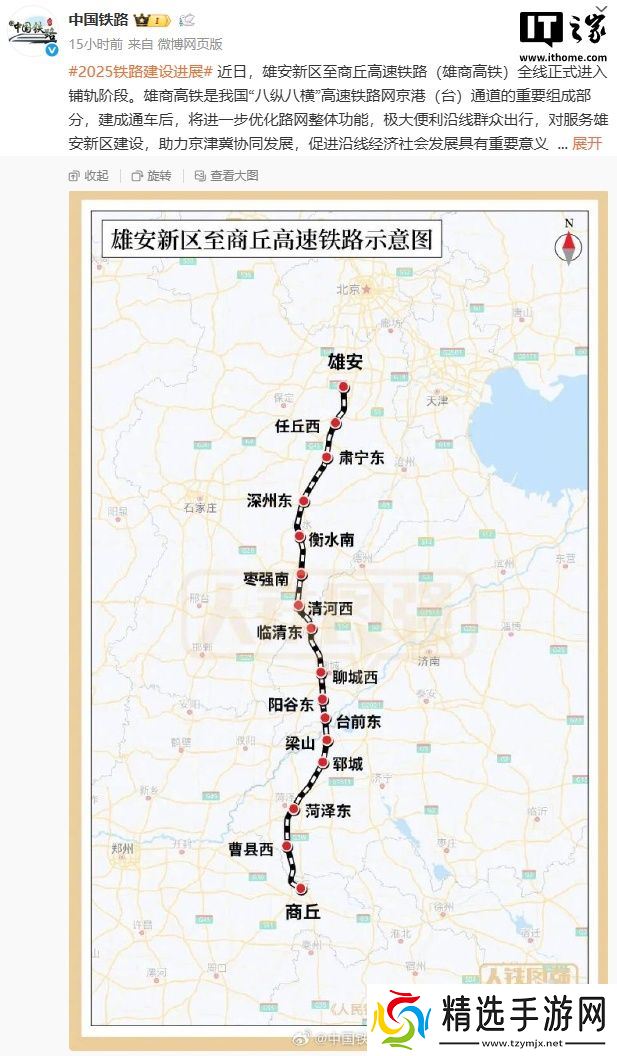Viewport: 617px width, 1056px height.
Task: Select 查看大图 to view large image
Action: pos(226,175)
